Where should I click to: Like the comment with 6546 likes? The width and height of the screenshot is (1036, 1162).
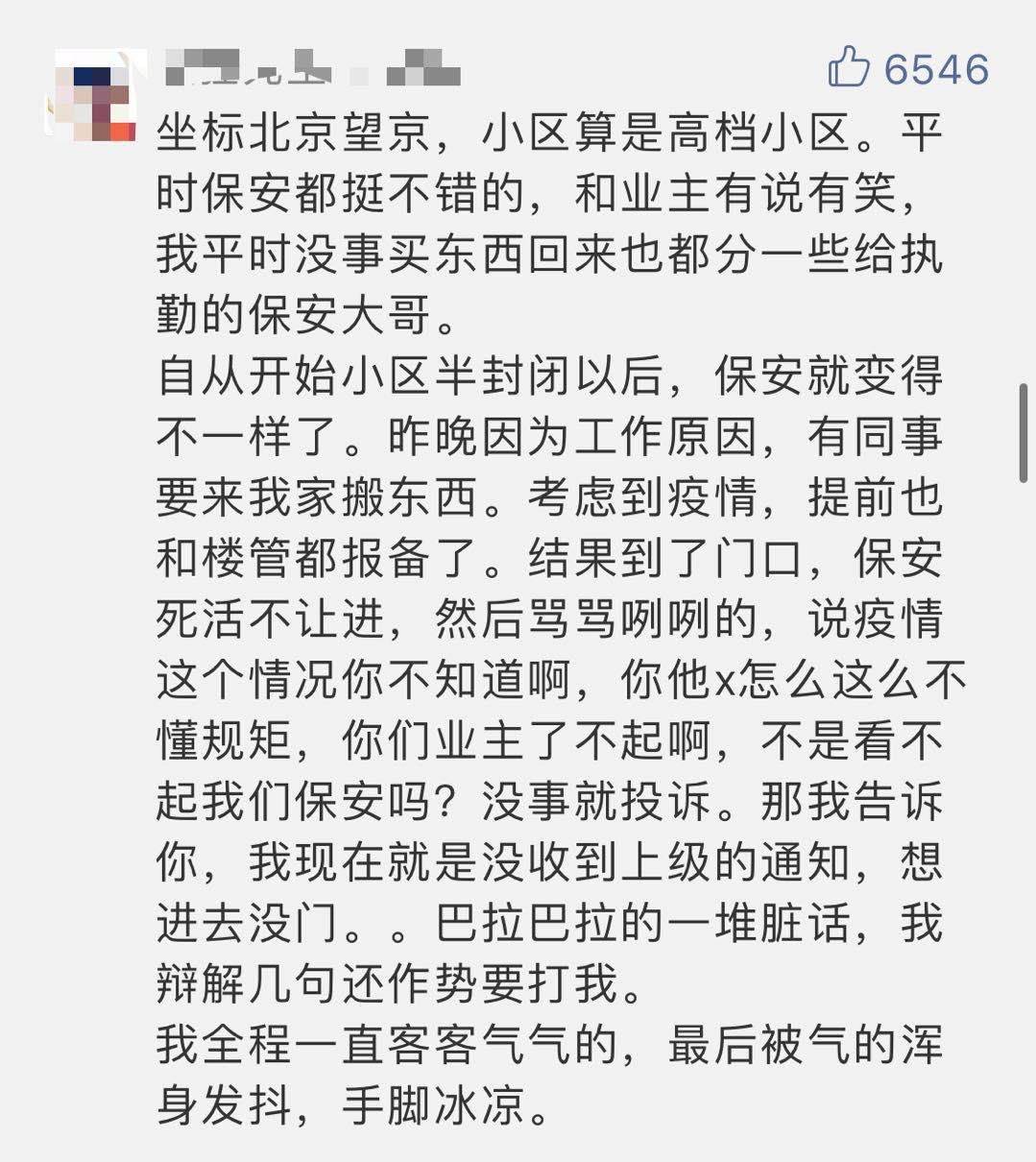(849, 68)
